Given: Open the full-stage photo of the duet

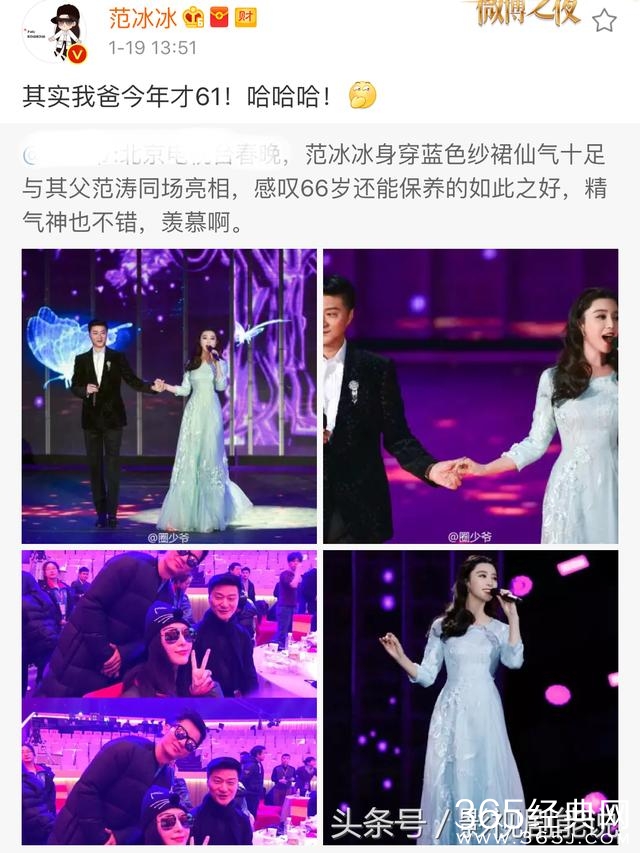Looking at the screenshot, I should coord(169,396).
